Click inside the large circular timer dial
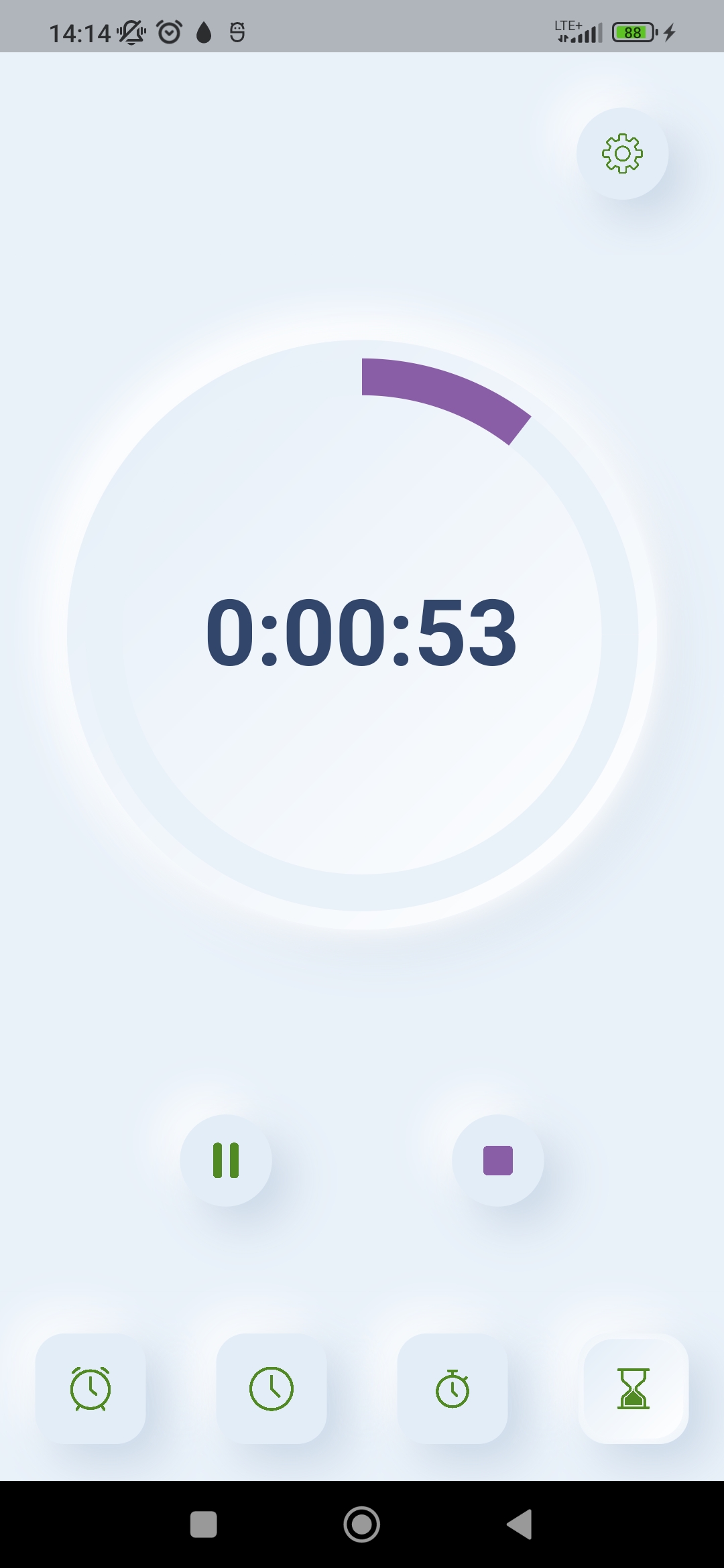Image resolution: width=724 pixels, height=1568 pixels. (x=362, y=771)
